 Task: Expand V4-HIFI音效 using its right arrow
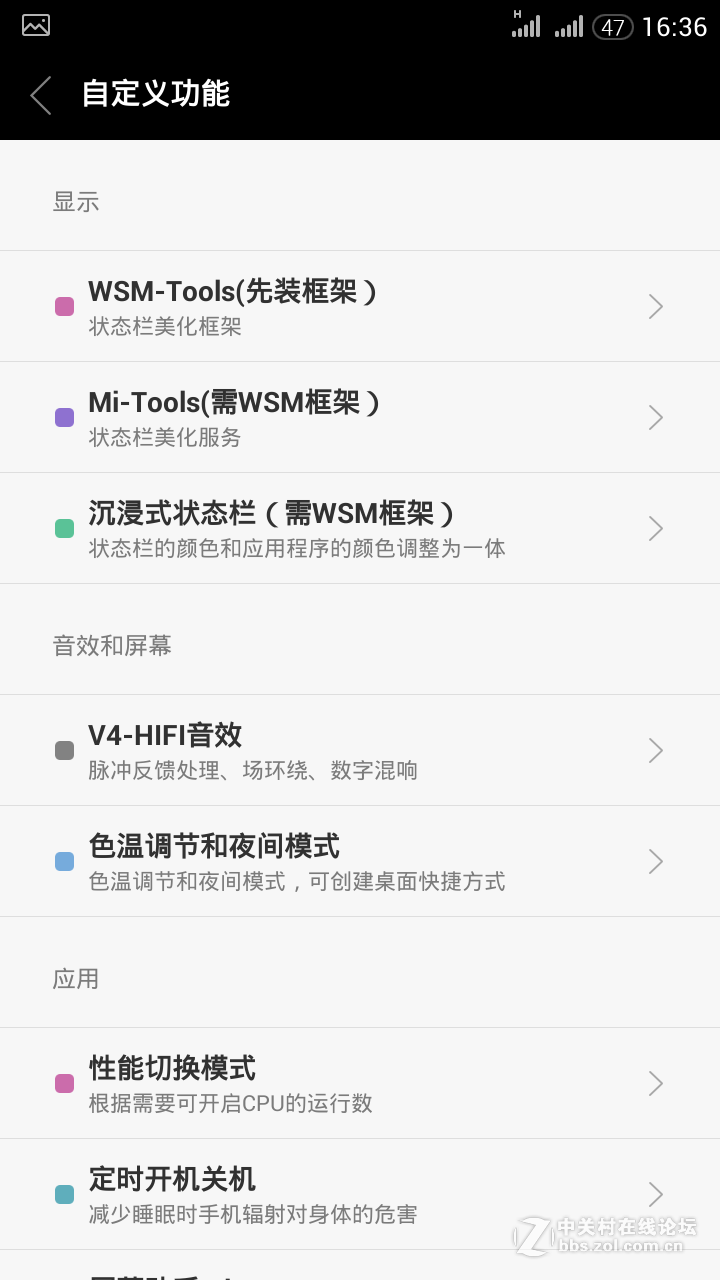pyautogui.click(x=655, y=749)
